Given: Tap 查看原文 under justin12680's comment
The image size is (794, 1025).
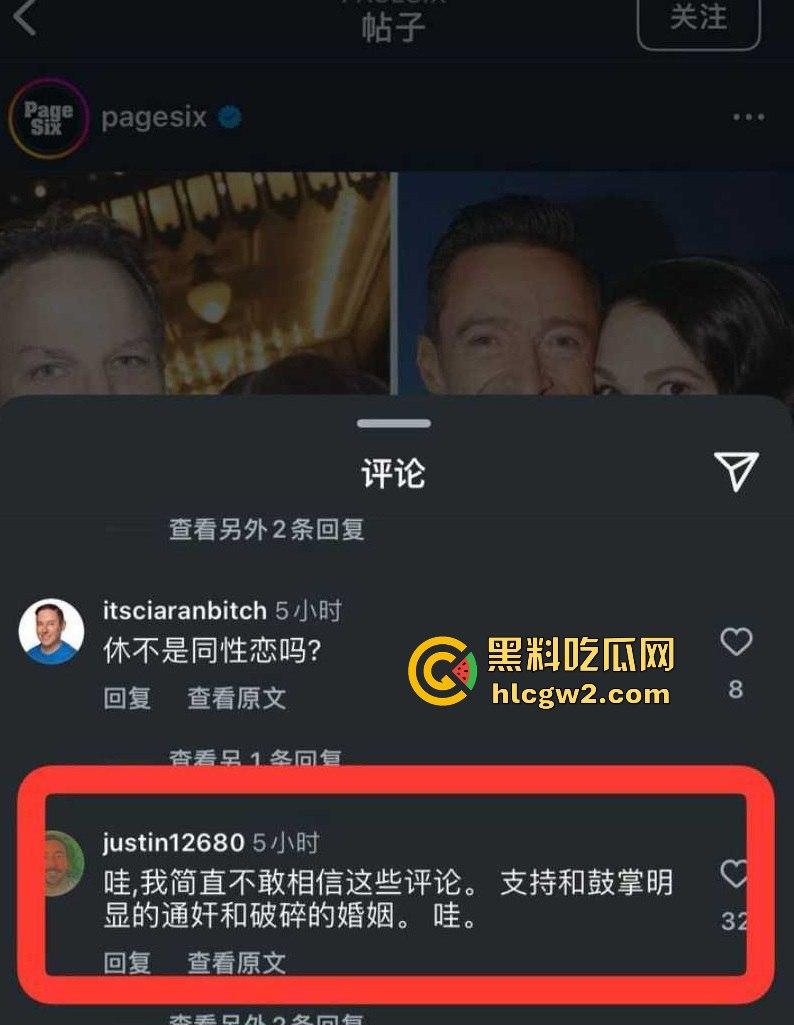Looking at the screenshot, I should [237, 963].
